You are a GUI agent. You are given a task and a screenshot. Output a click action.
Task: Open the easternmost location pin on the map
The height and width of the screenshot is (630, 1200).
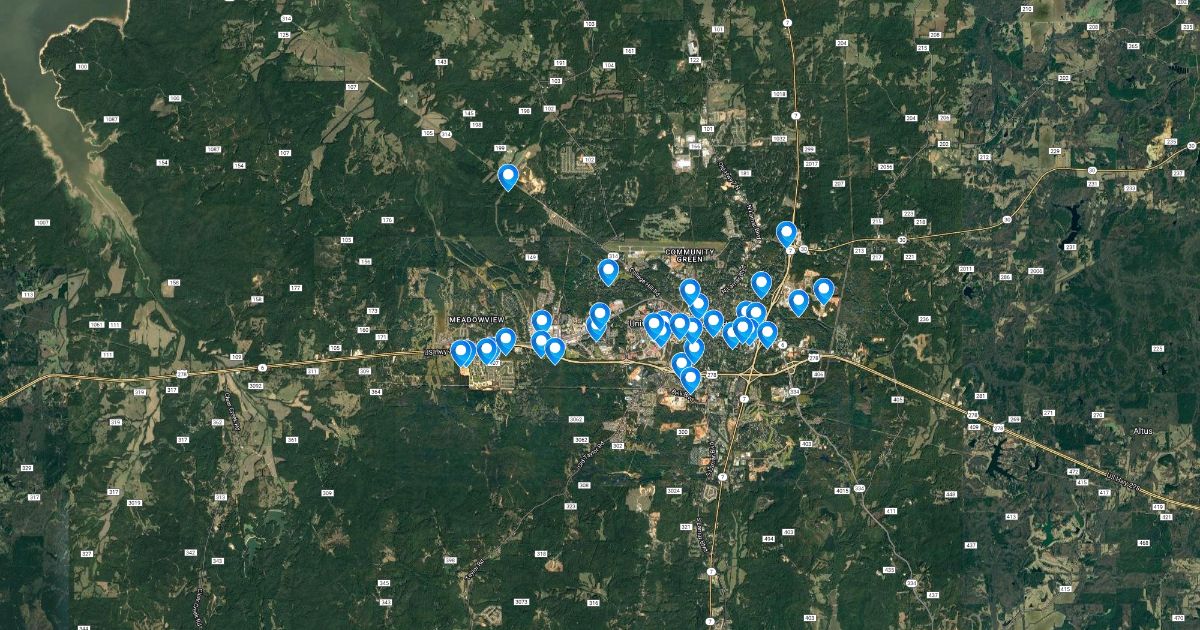[x=823, y=291]
